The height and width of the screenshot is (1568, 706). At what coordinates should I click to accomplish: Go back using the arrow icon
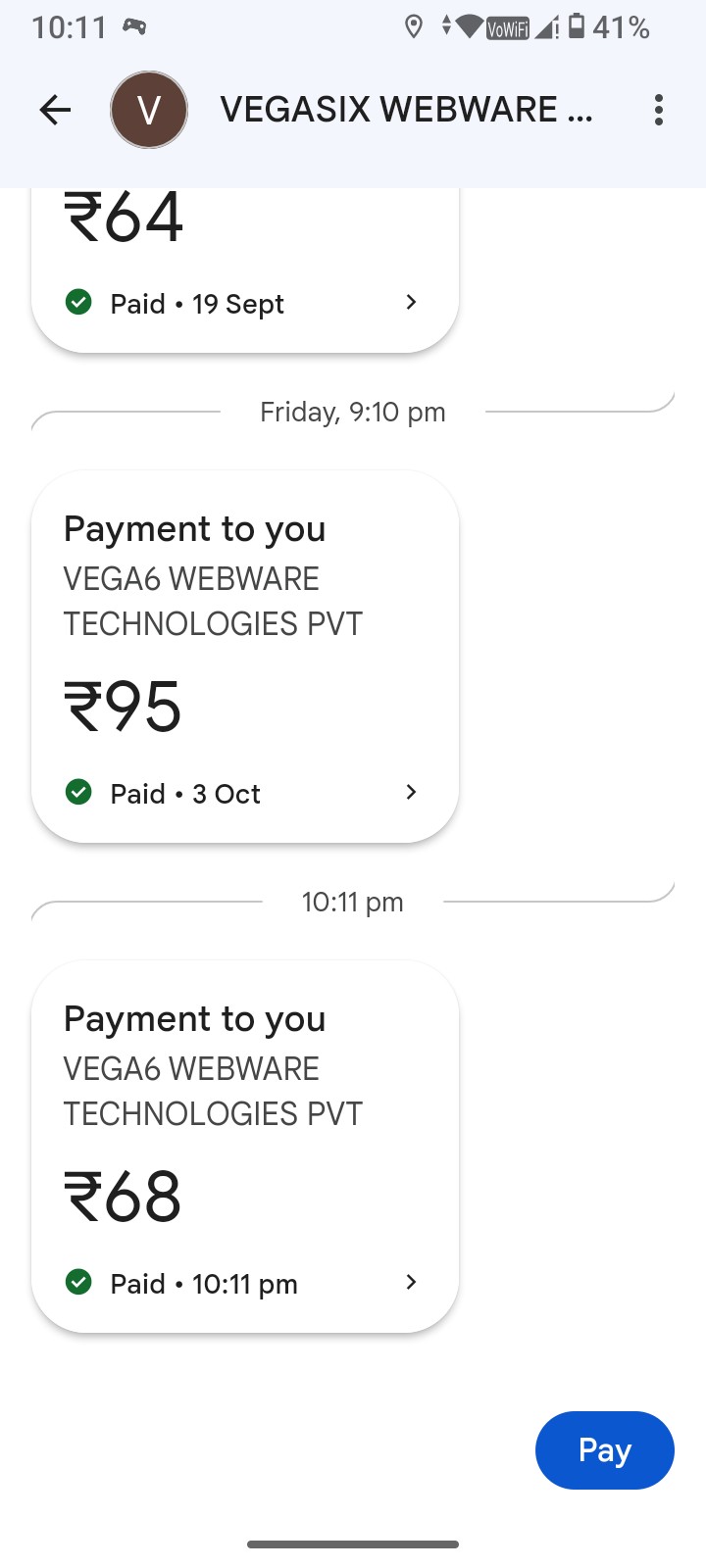point(55,110)
